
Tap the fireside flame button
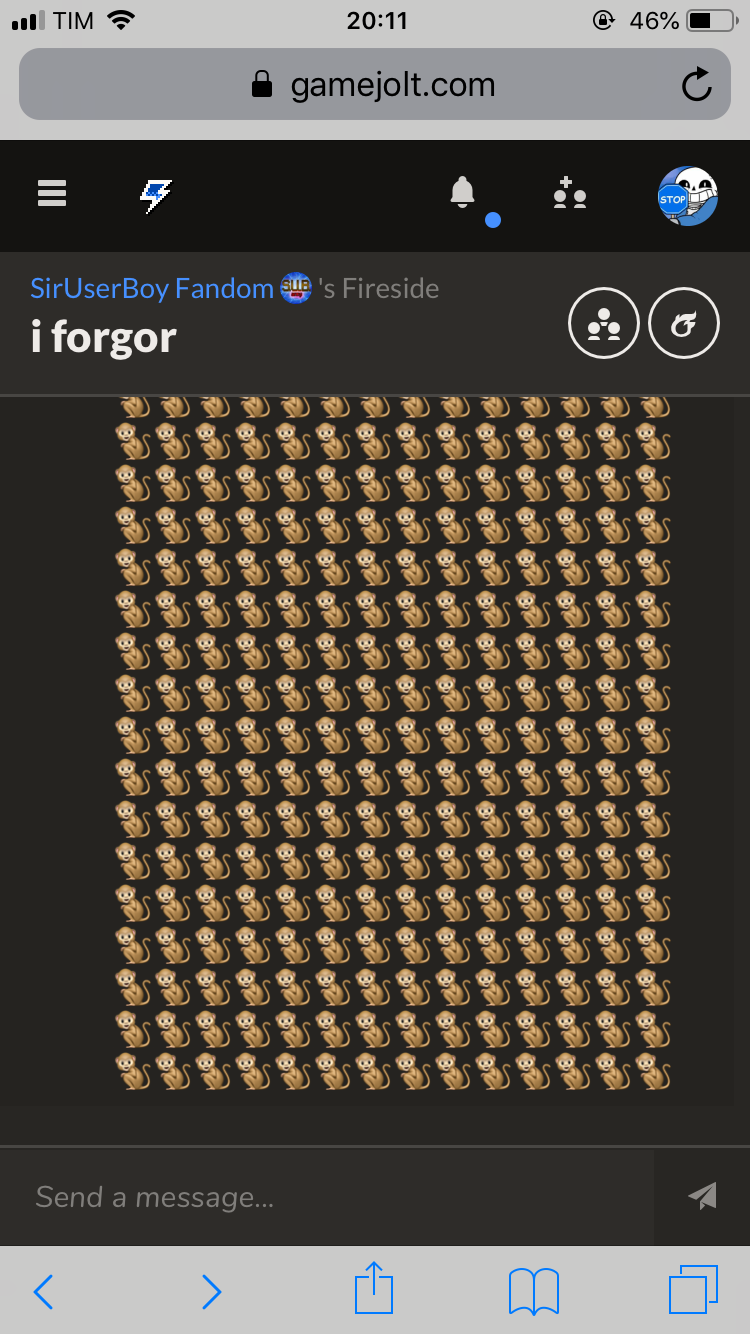pyautogui.click(x=684, y=323)
